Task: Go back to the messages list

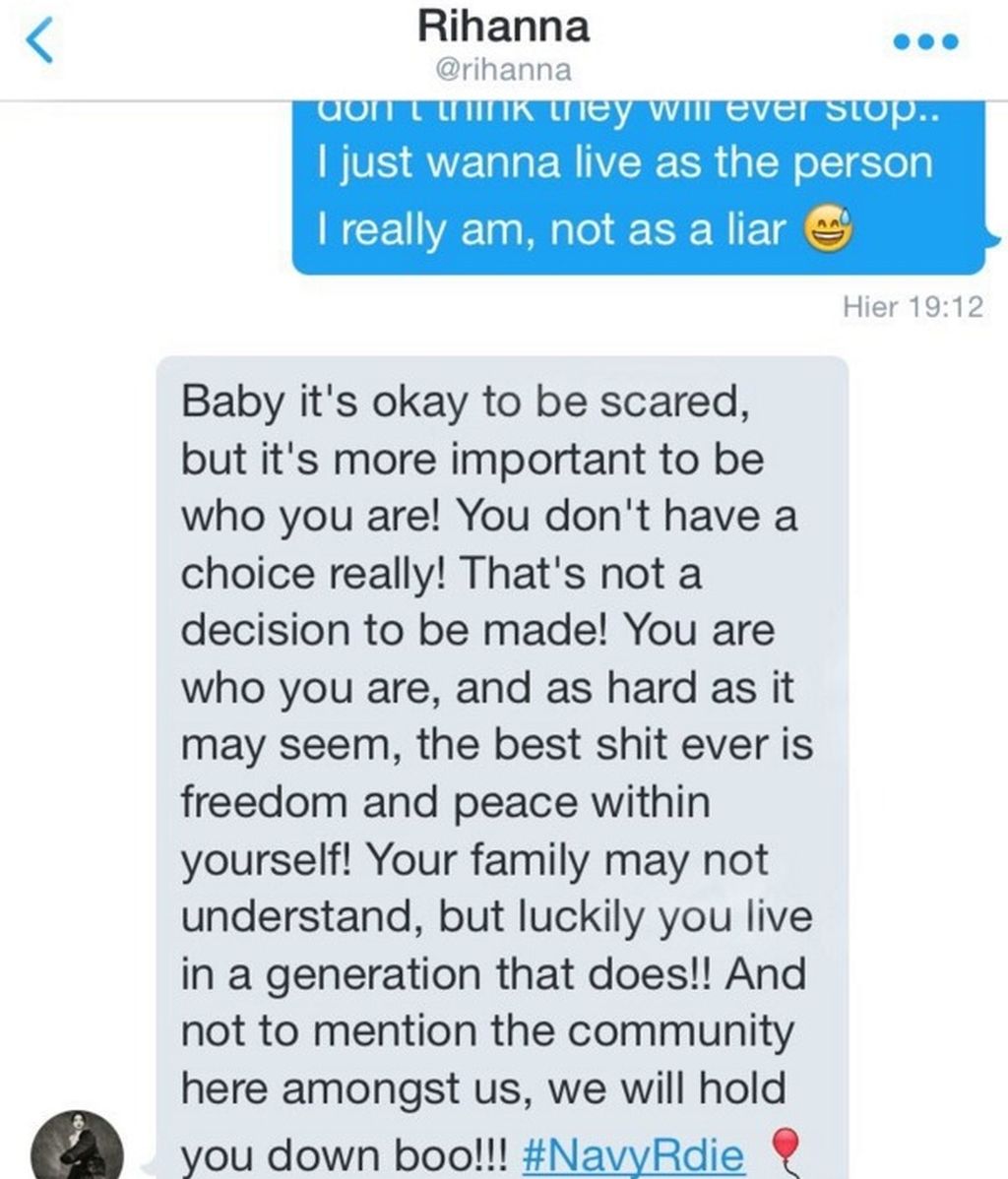Action: click(38, 42)
